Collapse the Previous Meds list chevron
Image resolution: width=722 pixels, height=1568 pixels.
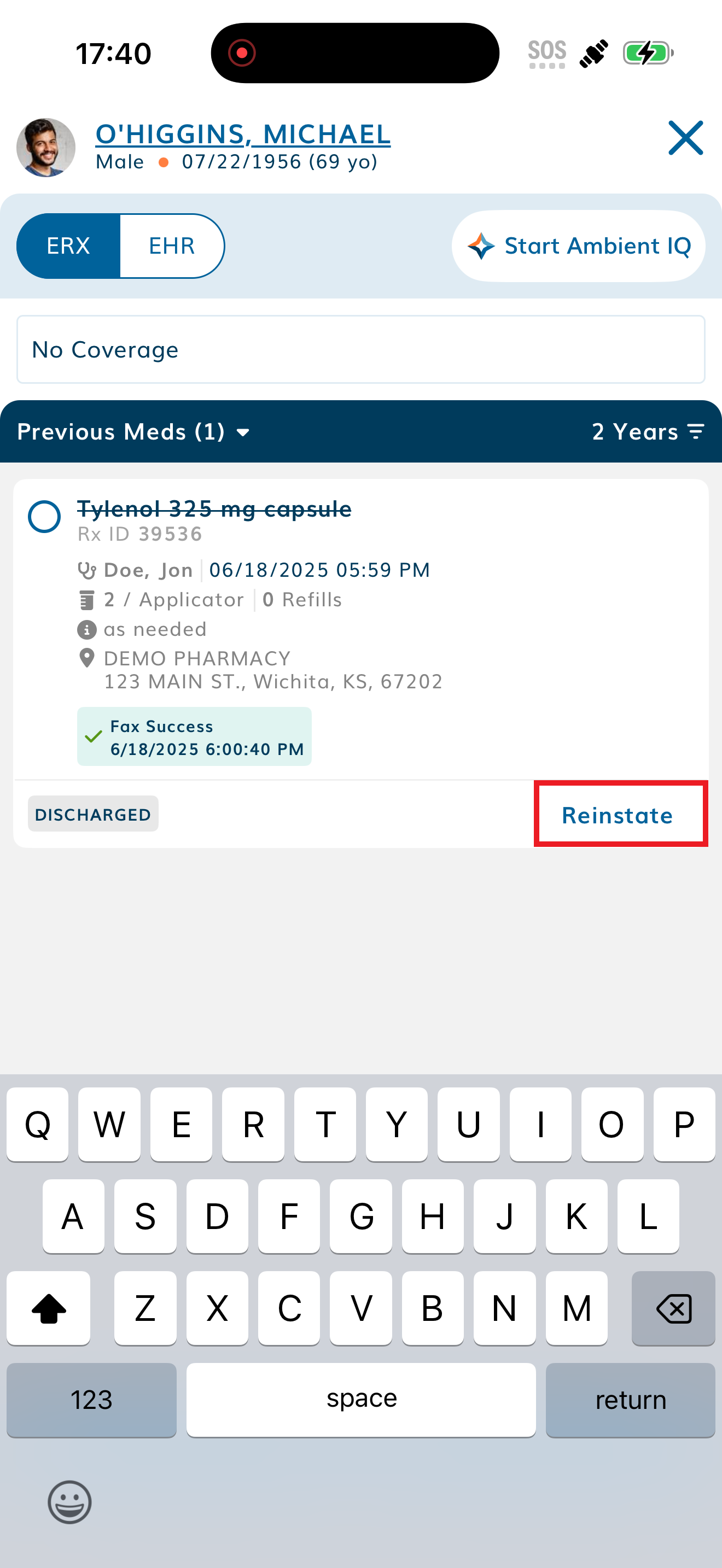pyautogui.click(x=243, y=433)
